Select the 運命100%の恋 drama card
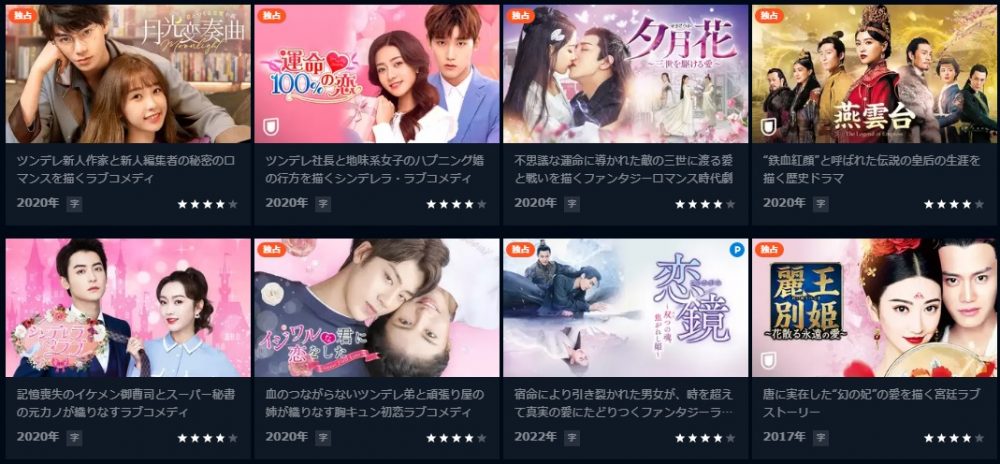The height and width of the screenshot is (464, 1000). point(374,75)
